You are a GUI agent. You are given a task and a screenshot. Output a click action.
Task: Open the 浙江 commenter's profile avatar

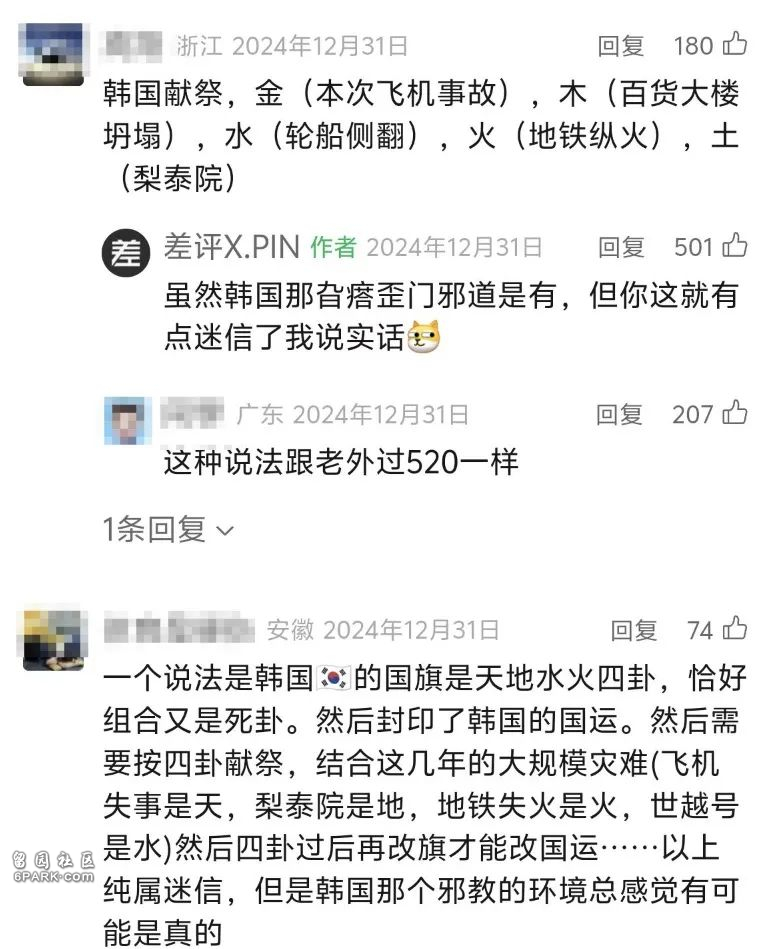53,54
